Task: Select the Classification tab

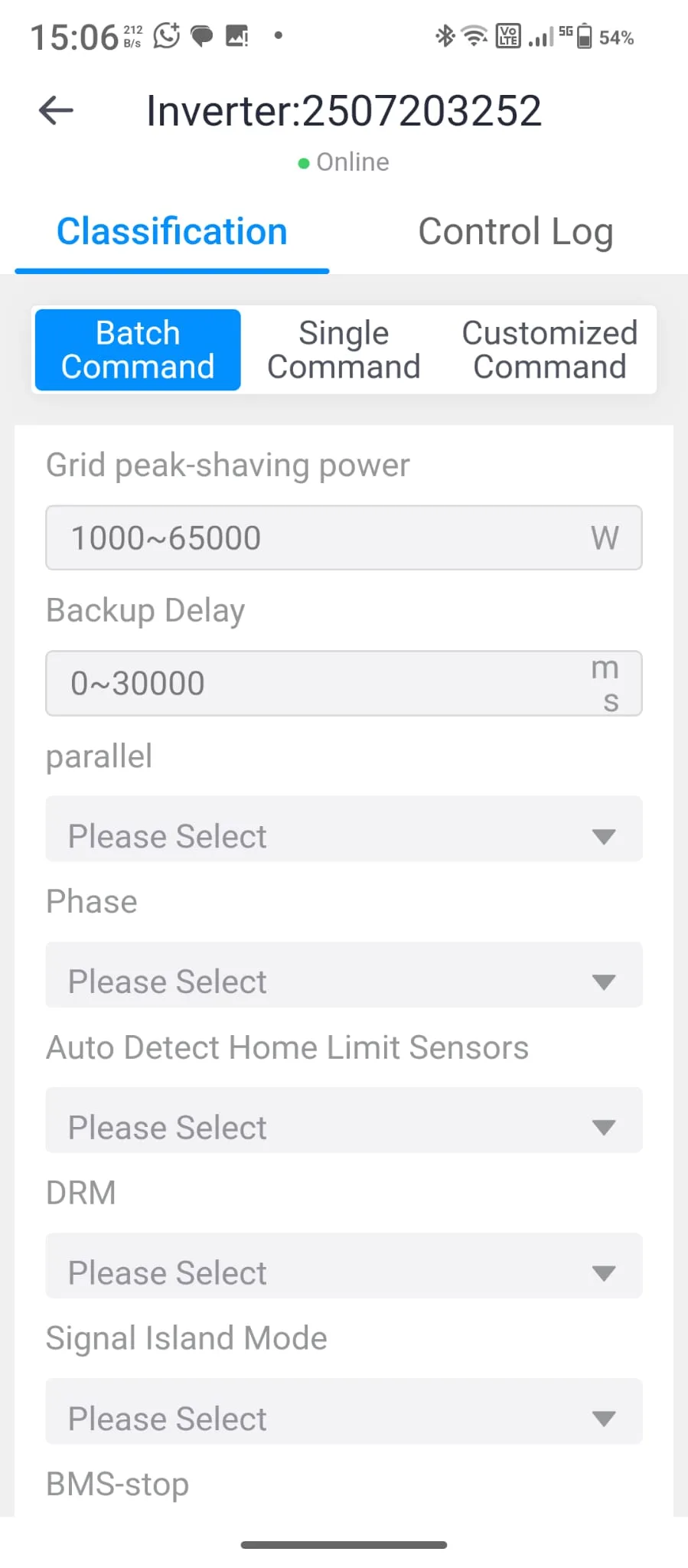Action: coord(171,232)
